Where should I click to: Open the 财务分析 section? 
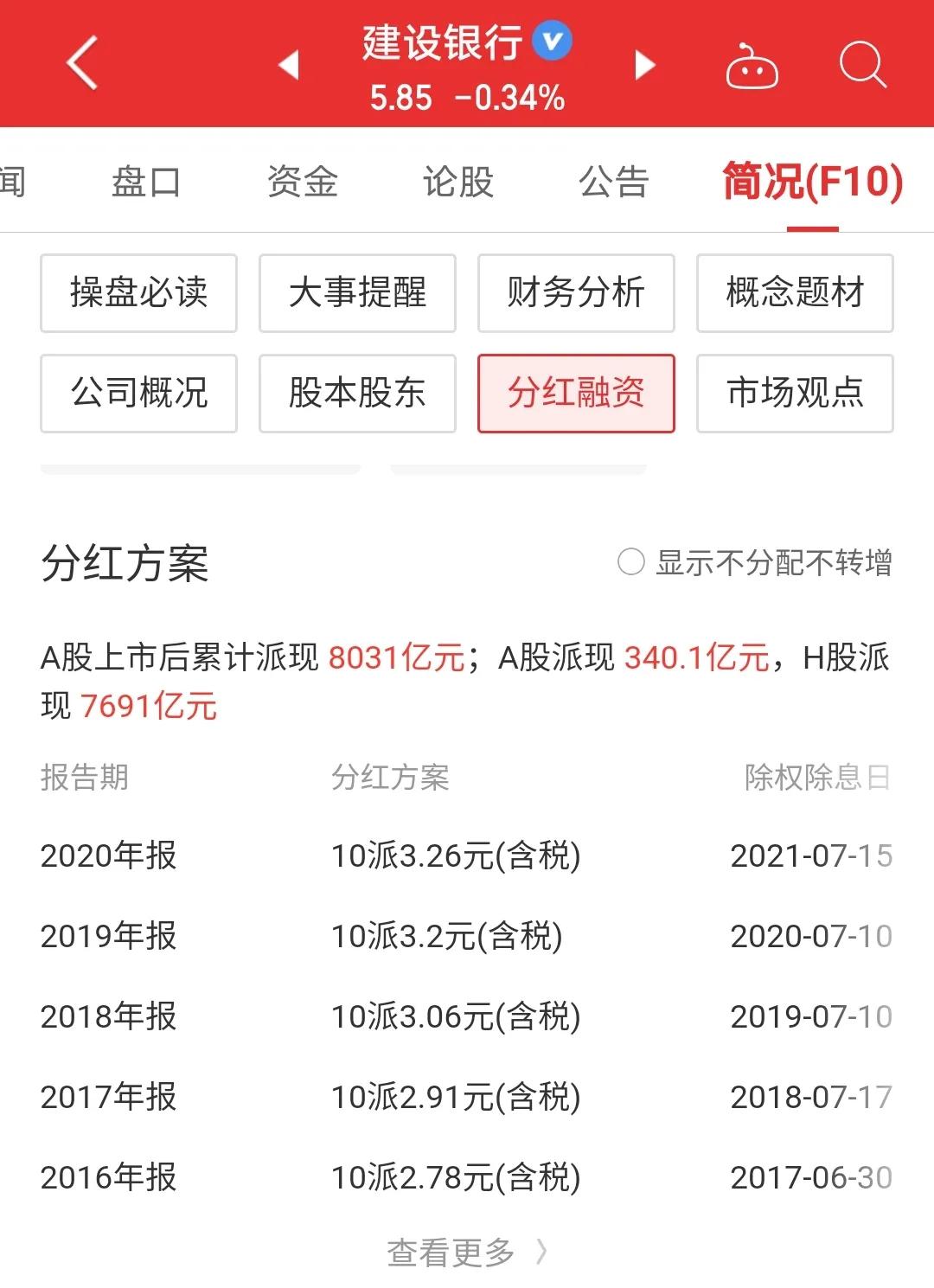[576, 293]
